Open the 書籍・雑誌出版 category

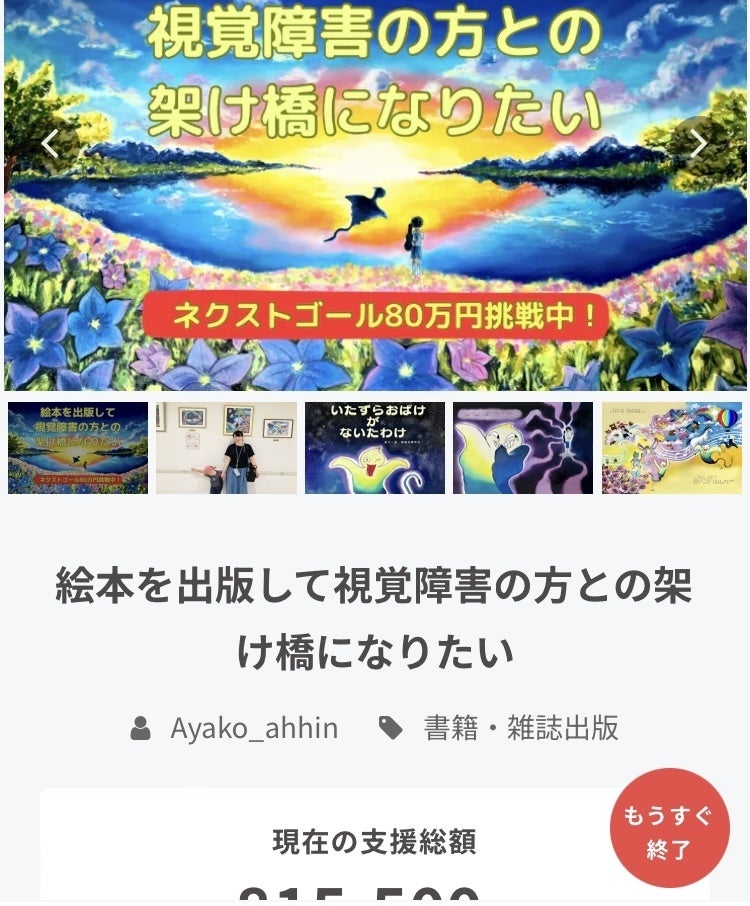coord(520,728)
